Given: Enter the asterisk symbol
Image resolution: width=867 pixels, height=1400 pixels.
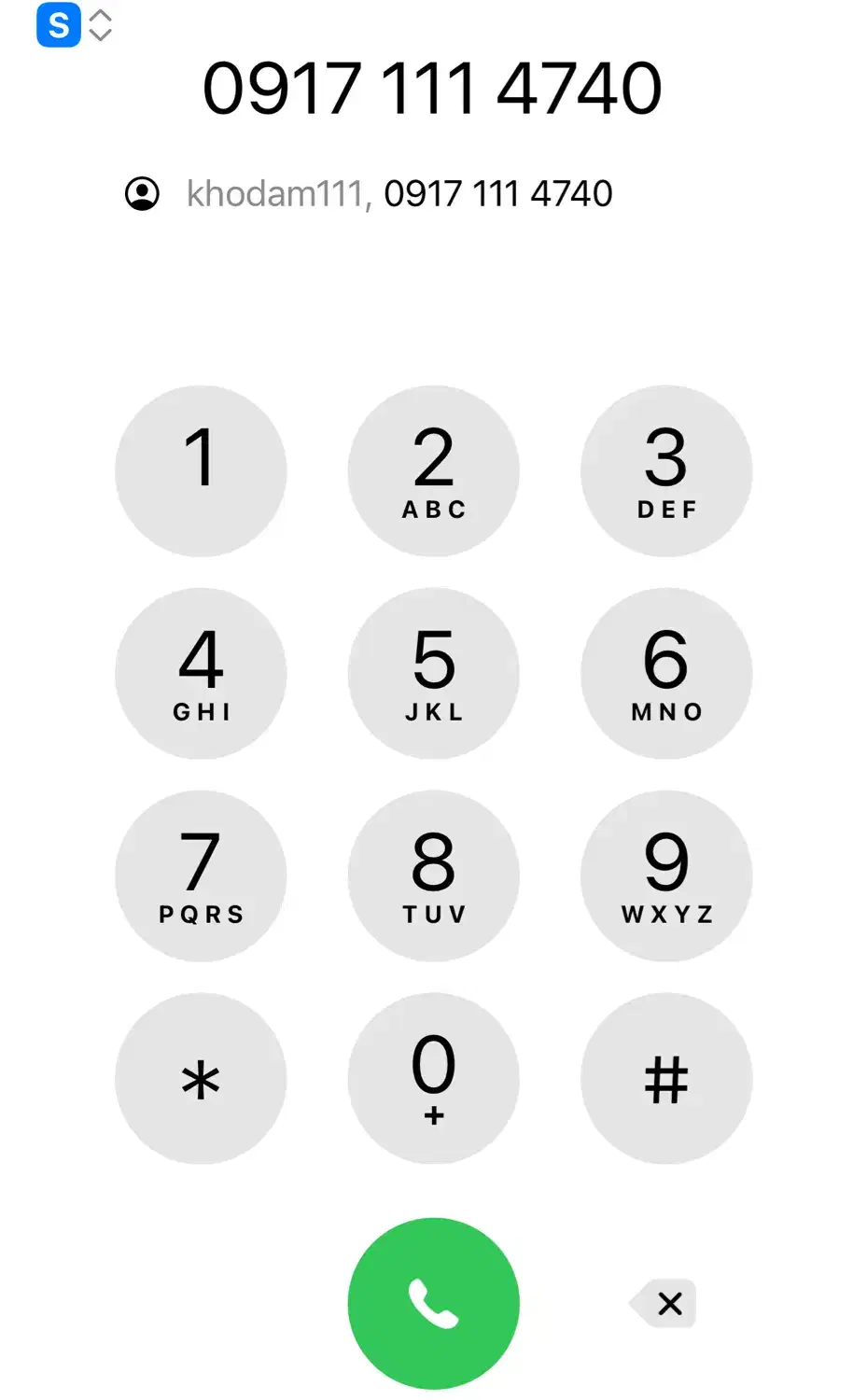Looking at the screenshot, I should coord(201,1078).
